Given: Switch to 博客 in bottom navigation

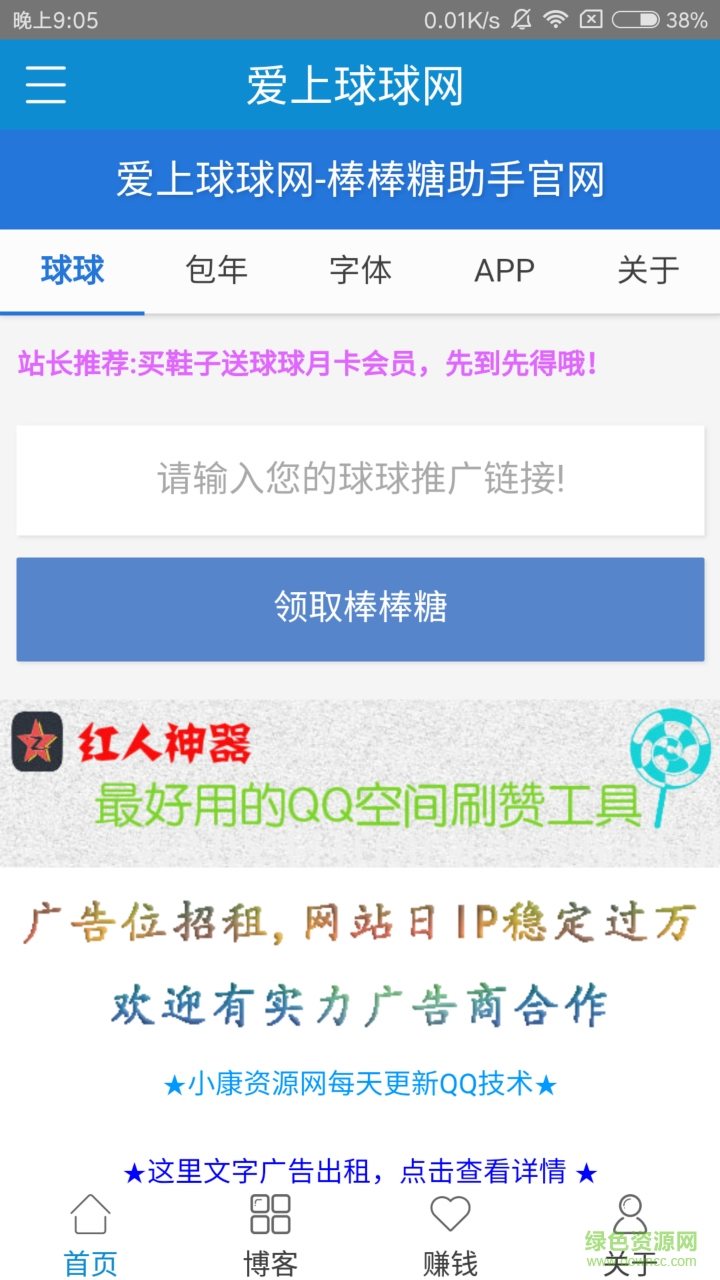Looking at the screenshot, I should [x=270, y=1235].
